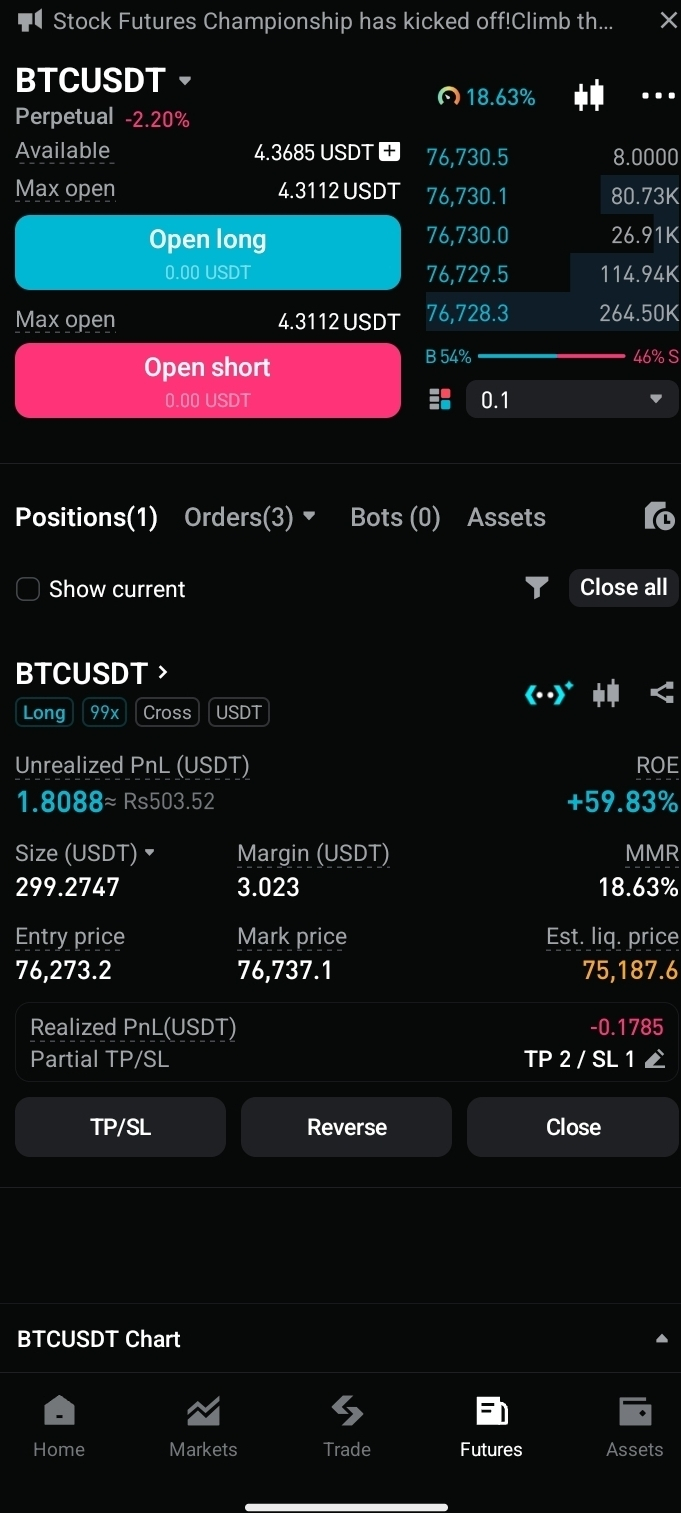Viewport: 681px width, 1513px height.
Task: Dismiss the Stock Futures Championship banner
Action: coord(668,21)
